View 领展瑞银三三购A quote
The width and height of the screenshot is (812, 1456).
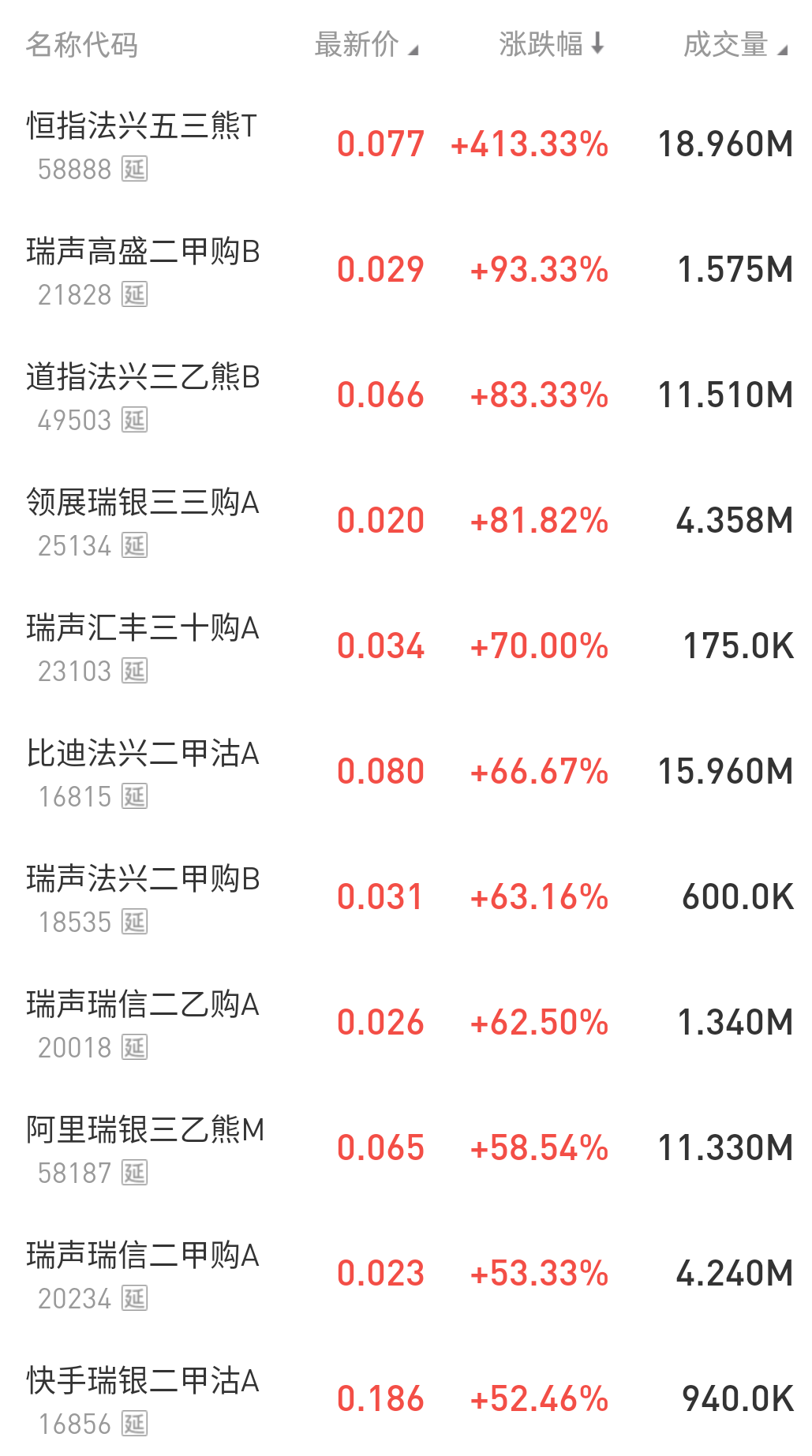pyautogui.click(x=143, y=503)
